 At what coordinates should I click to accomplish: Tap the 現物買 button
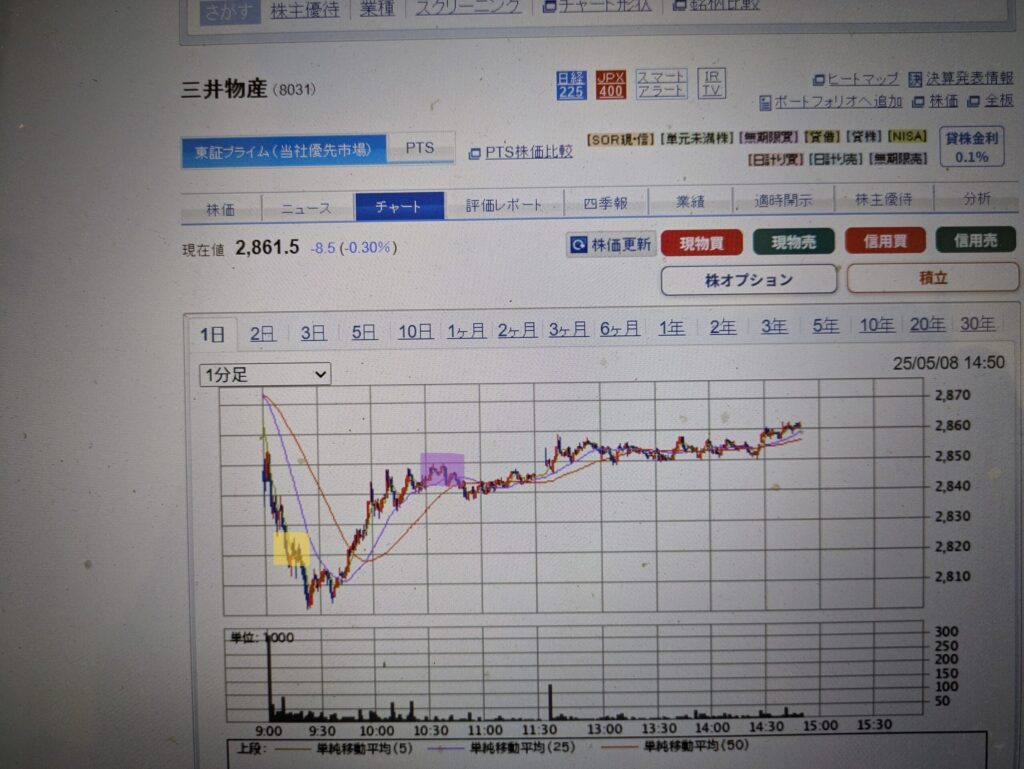[701, 242]
